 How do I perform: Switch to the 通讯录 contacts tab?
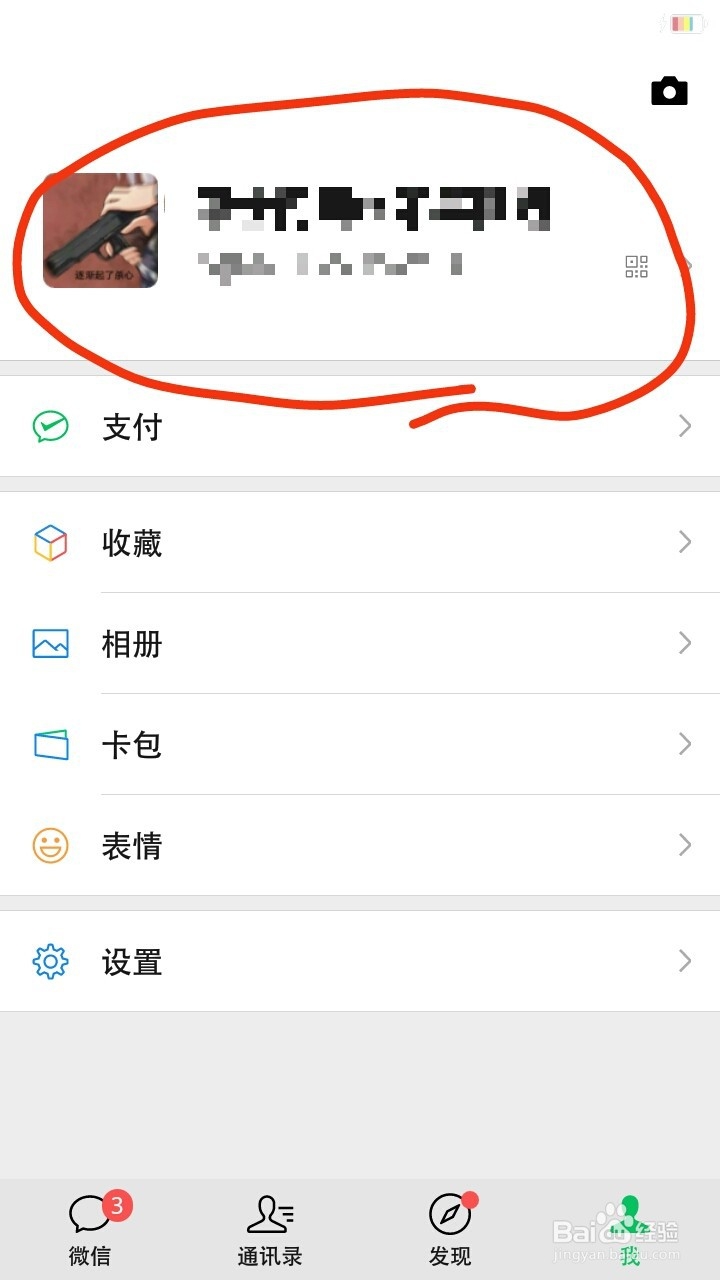point(268,1228)
